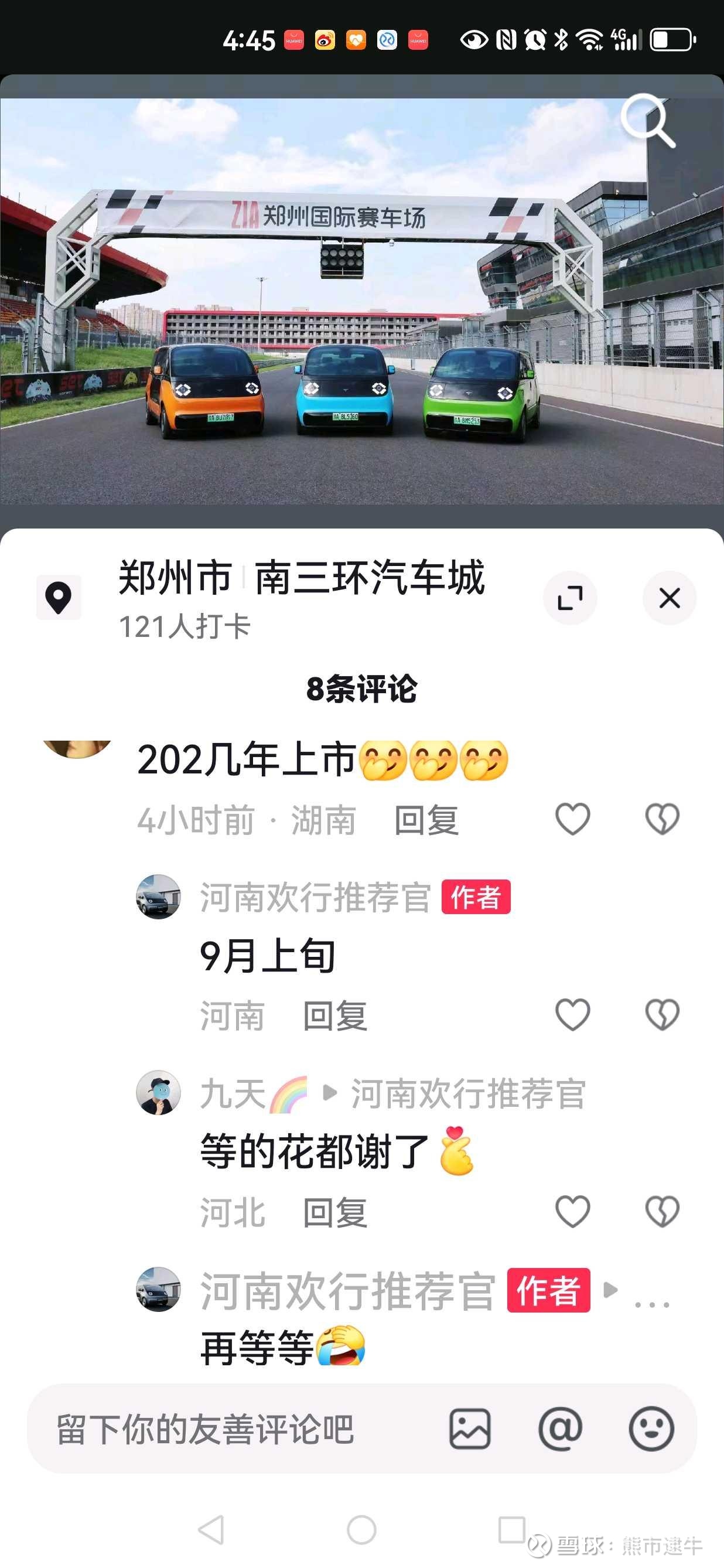Dislike the 202几年上市 comment
The height and width of the screenshot is (1568, 724).
coord(662,819)
